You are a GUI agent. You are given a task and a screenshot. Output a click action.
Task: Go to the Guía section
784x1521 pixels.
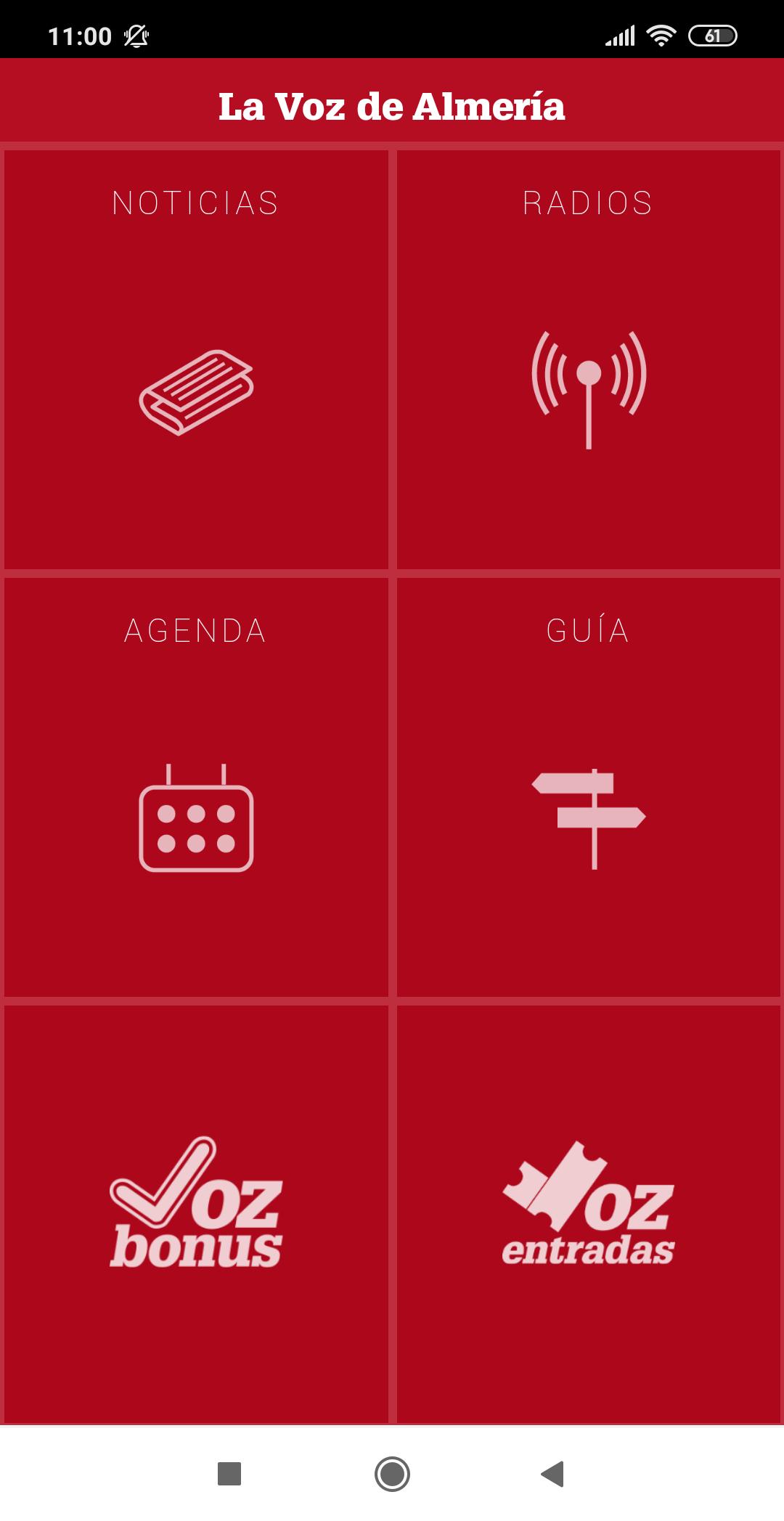click(588, 787)
